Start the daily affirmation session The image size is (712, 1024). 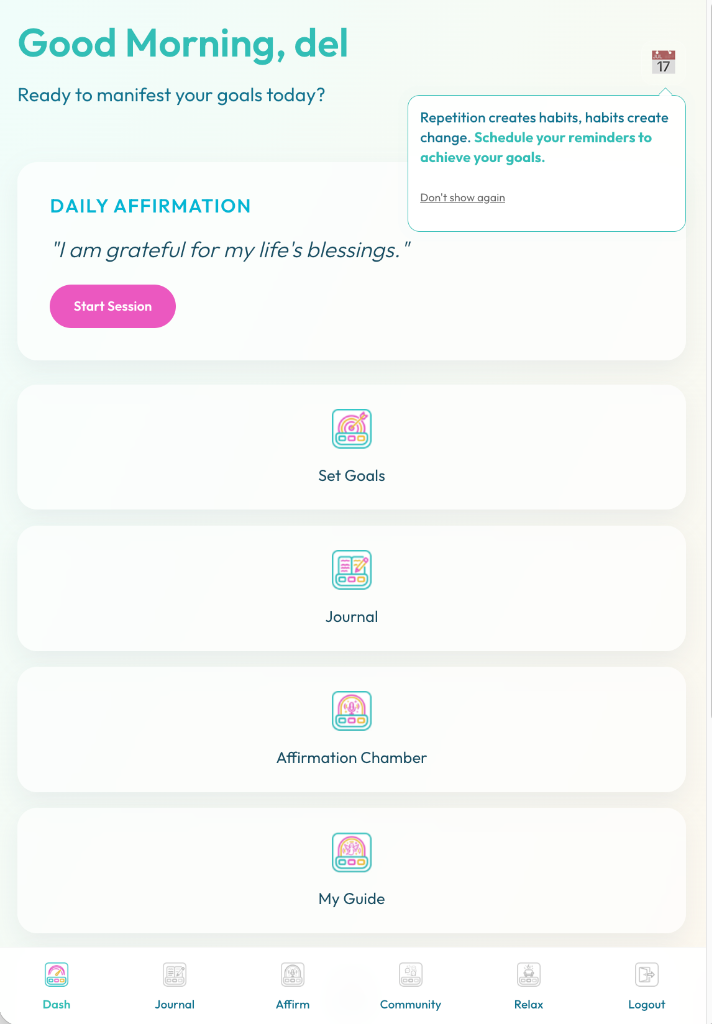(113, 307)
